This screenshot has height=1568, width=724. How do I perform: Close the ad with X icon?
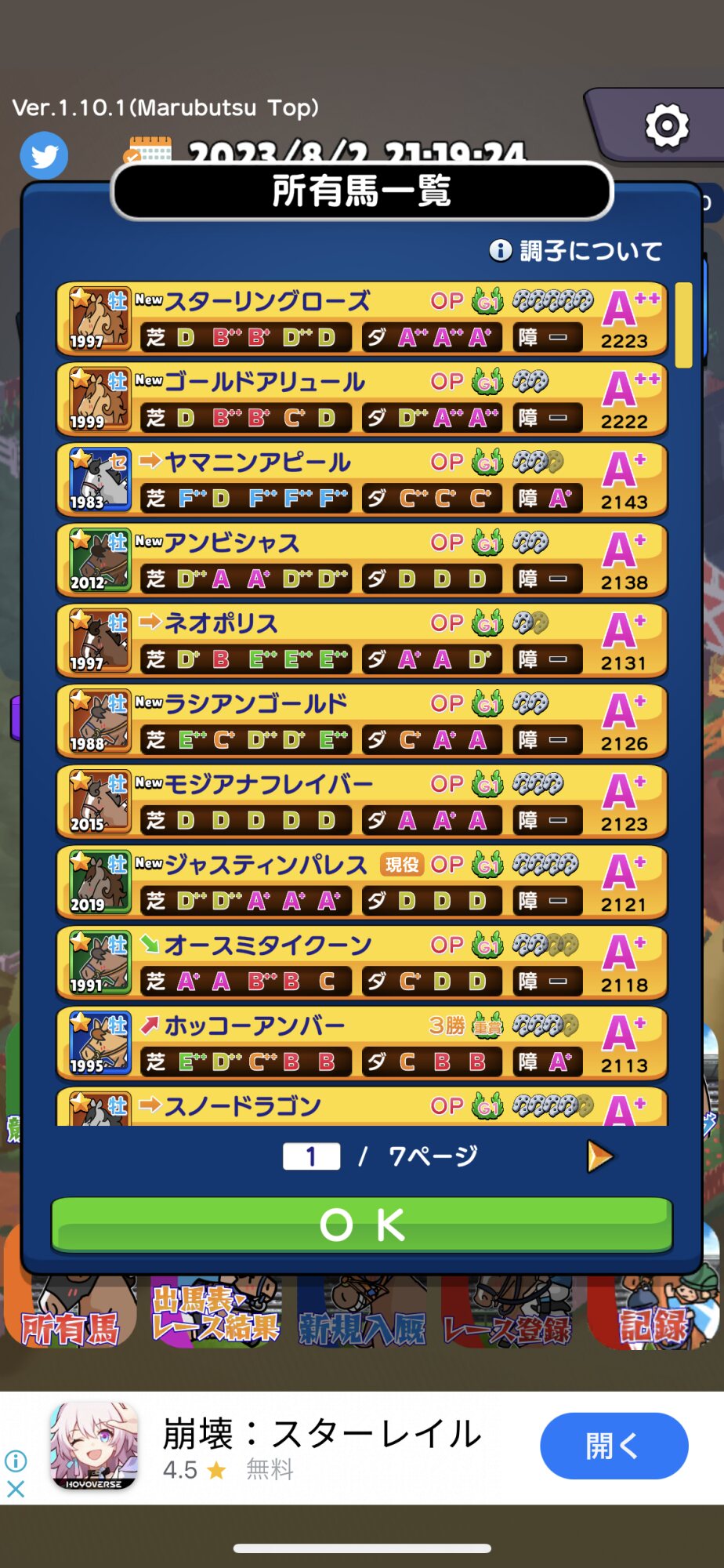[x=16, y=1489]
